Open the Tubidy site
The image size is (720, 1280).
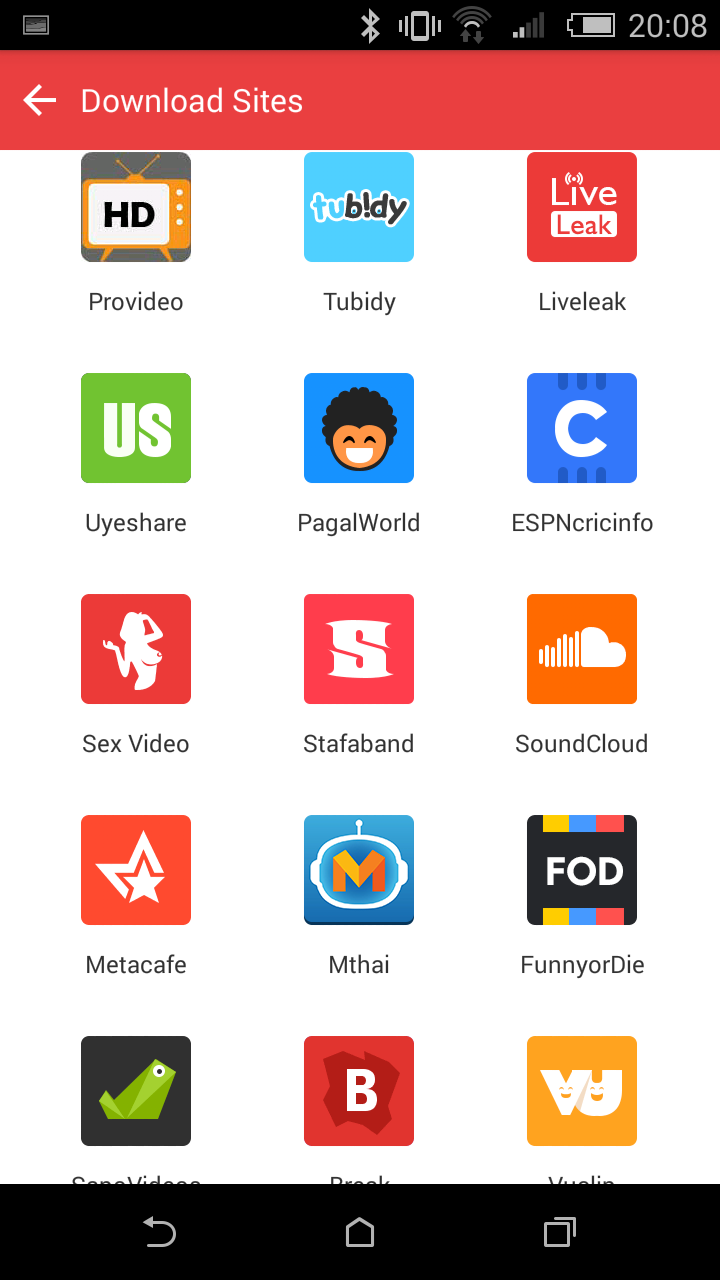[x=359, y=207]
